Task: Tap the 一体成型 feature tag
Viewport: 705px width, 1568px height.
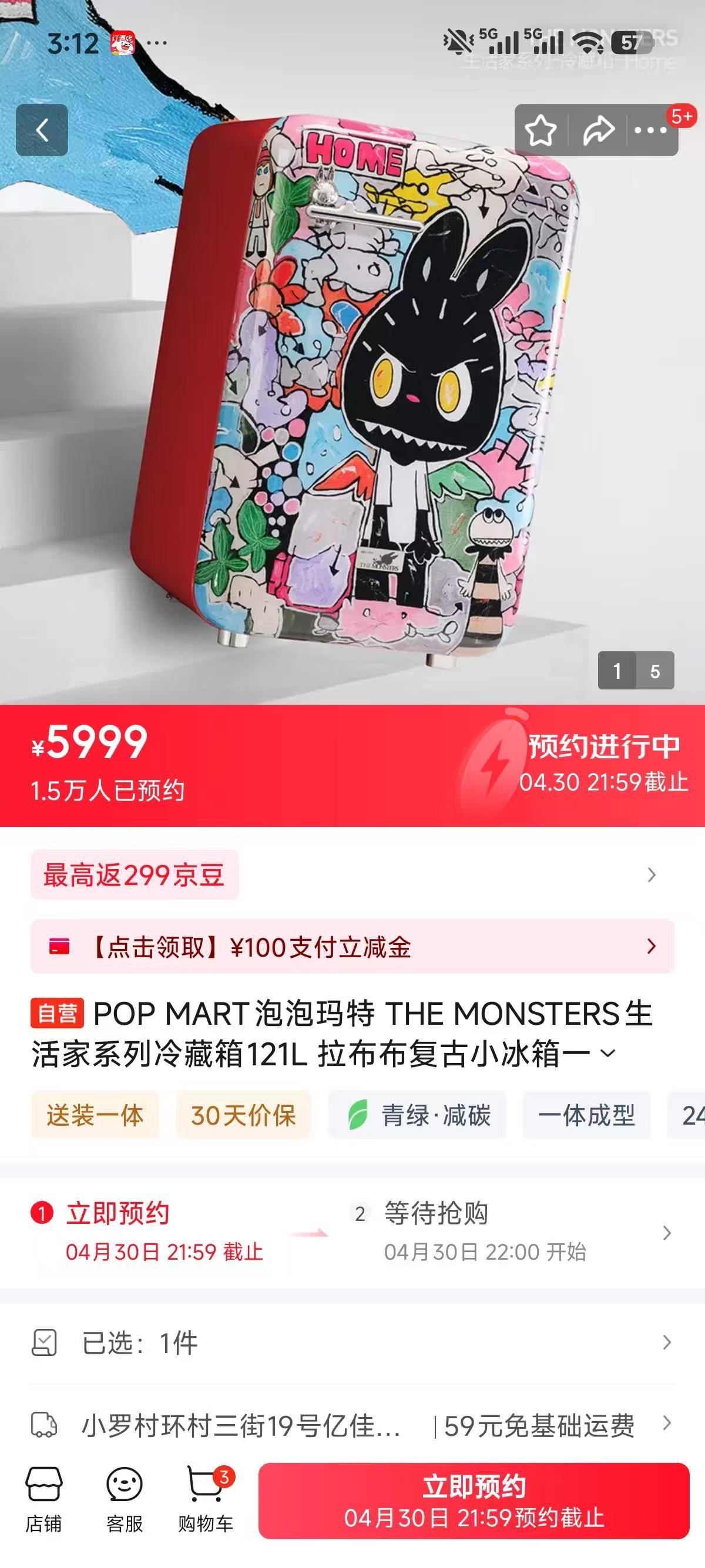Action: 586,1115
